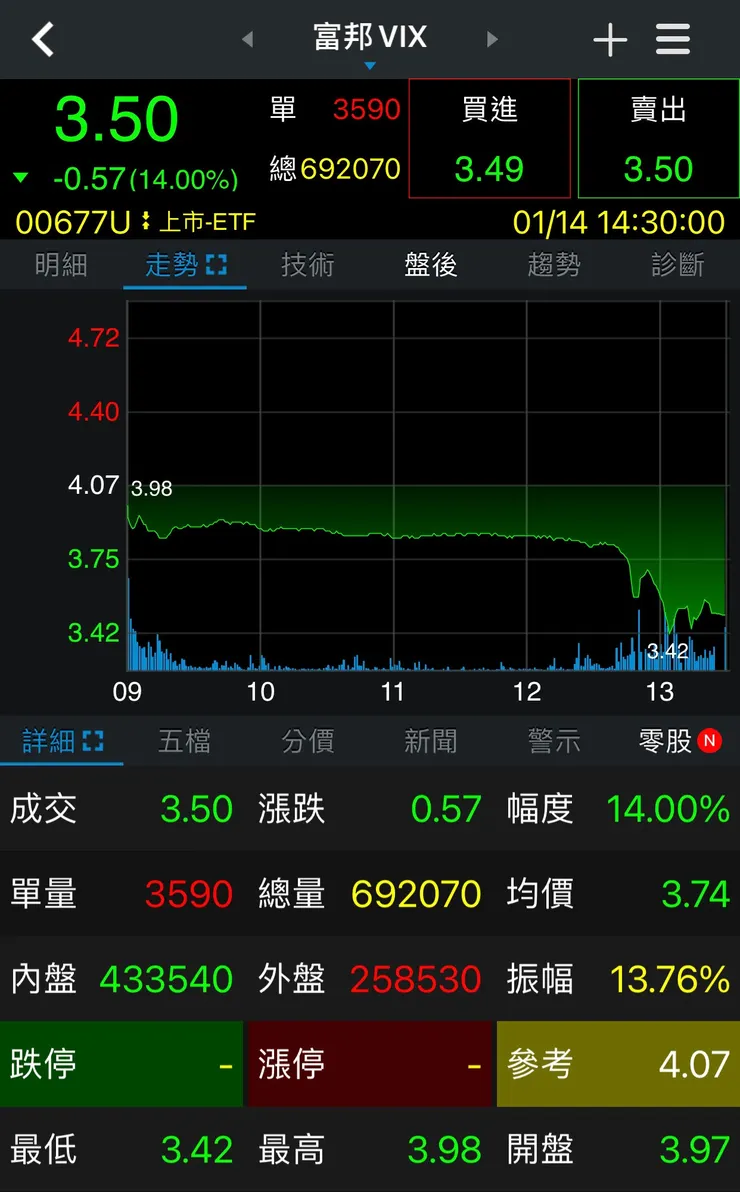740x1192 pixels.
Task: Select the 五檔 order book tab
Action: point(184,741)
